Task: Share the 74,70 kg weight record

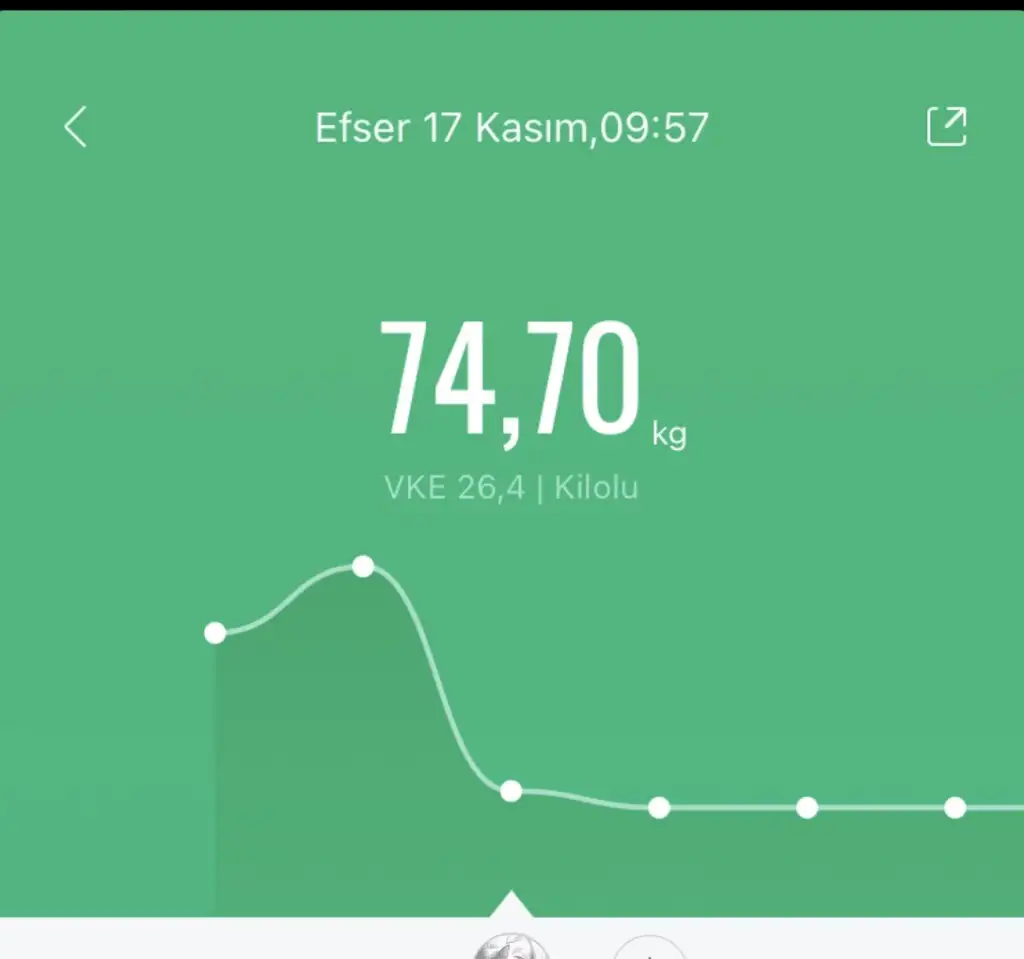Action: click(x=946, y=127)
